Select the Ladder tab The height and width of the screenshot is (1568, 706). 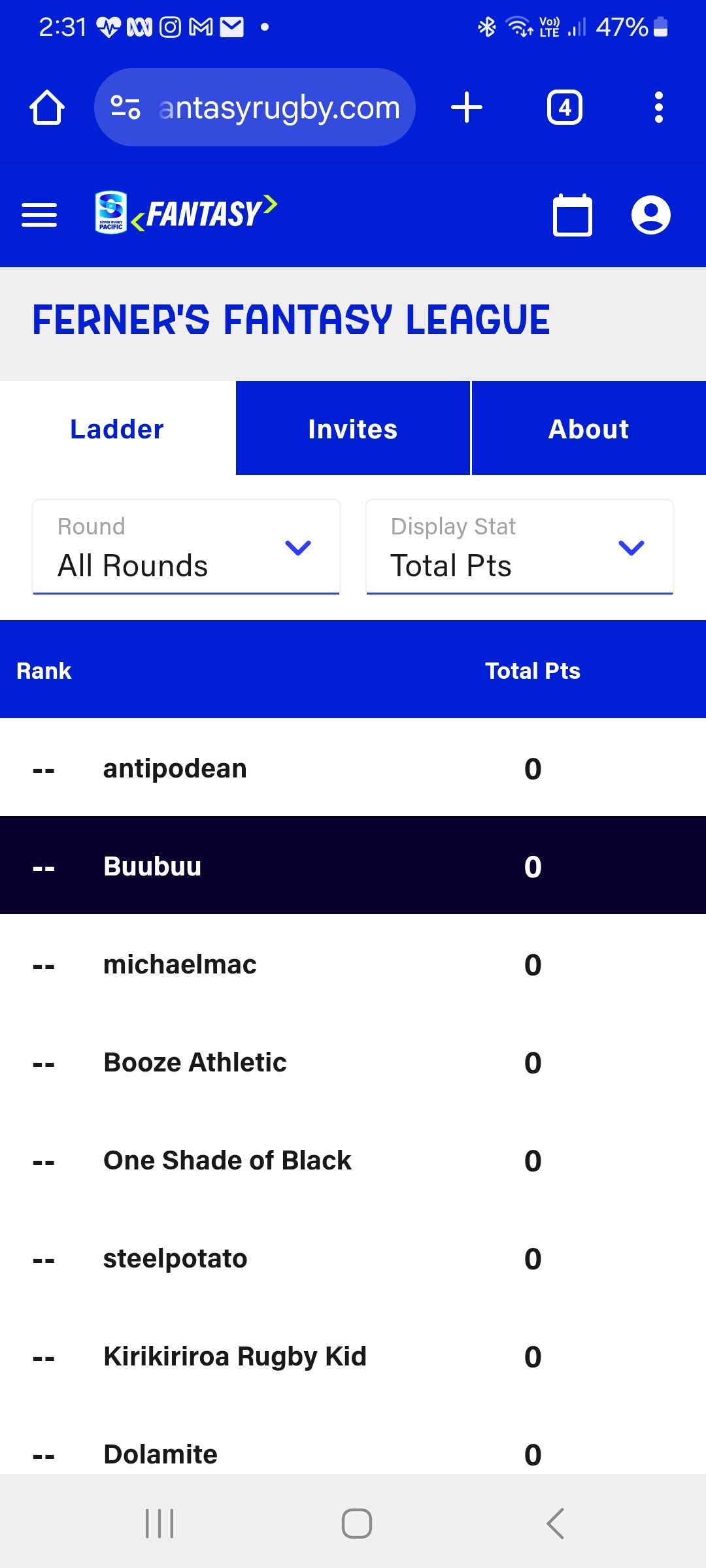coord(118,429)
